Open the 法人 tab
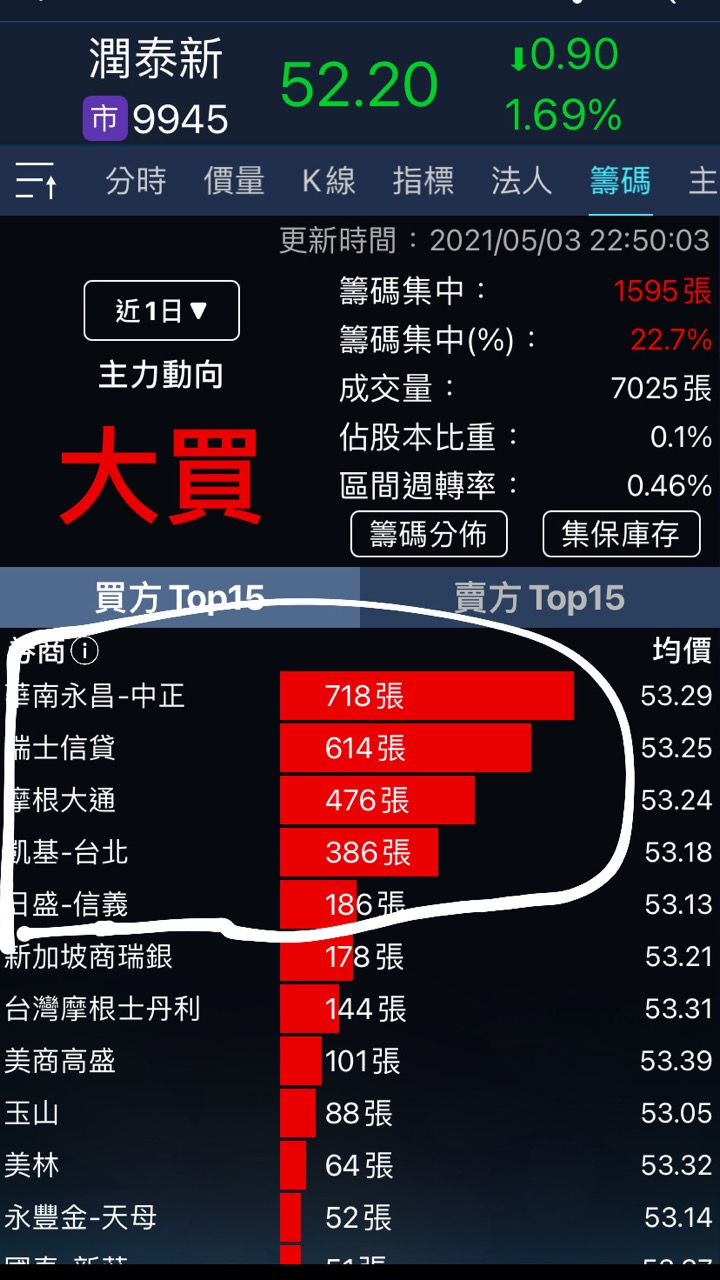The height and width of the screenshot is (1280, 720). 521,181
